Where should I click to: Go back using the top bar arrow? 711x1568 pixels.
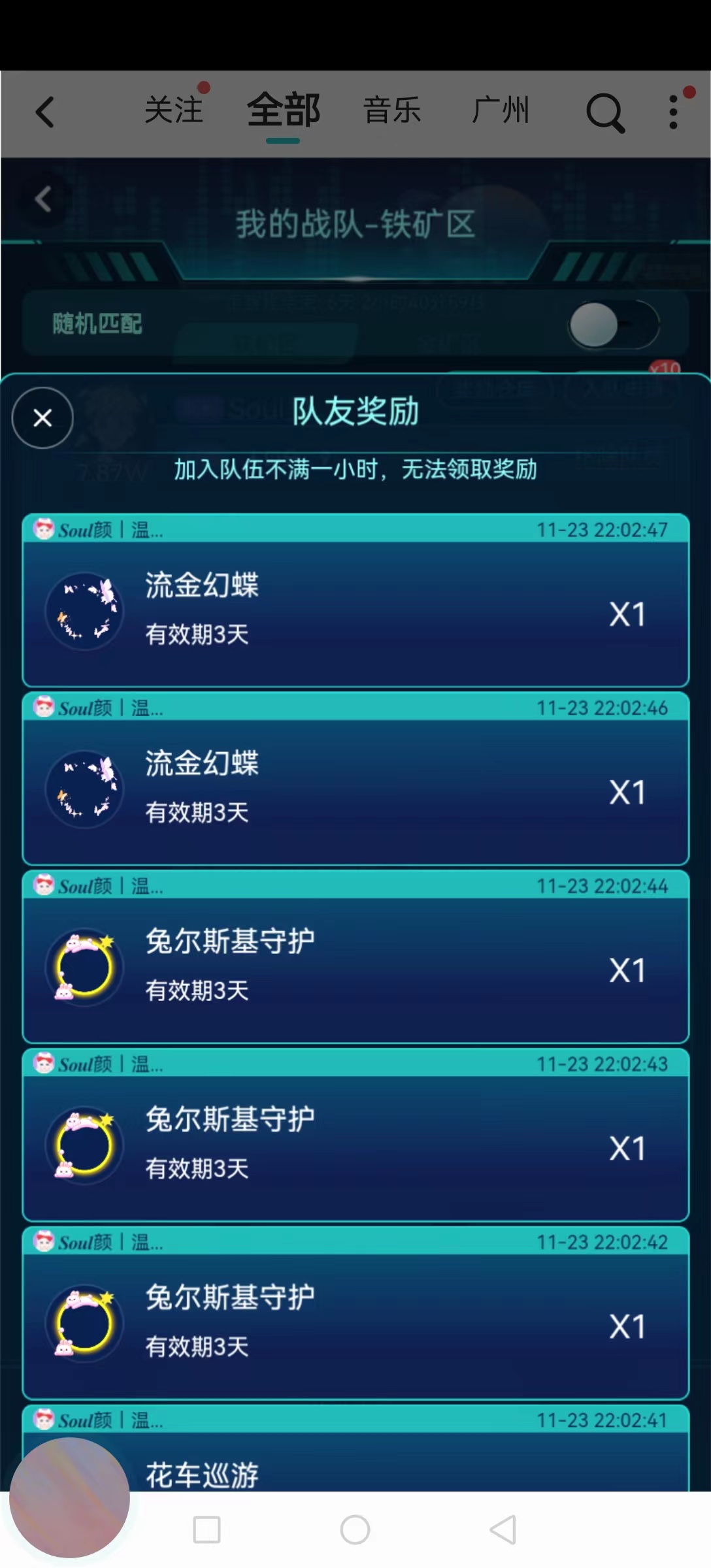click(x=44, y=112)
